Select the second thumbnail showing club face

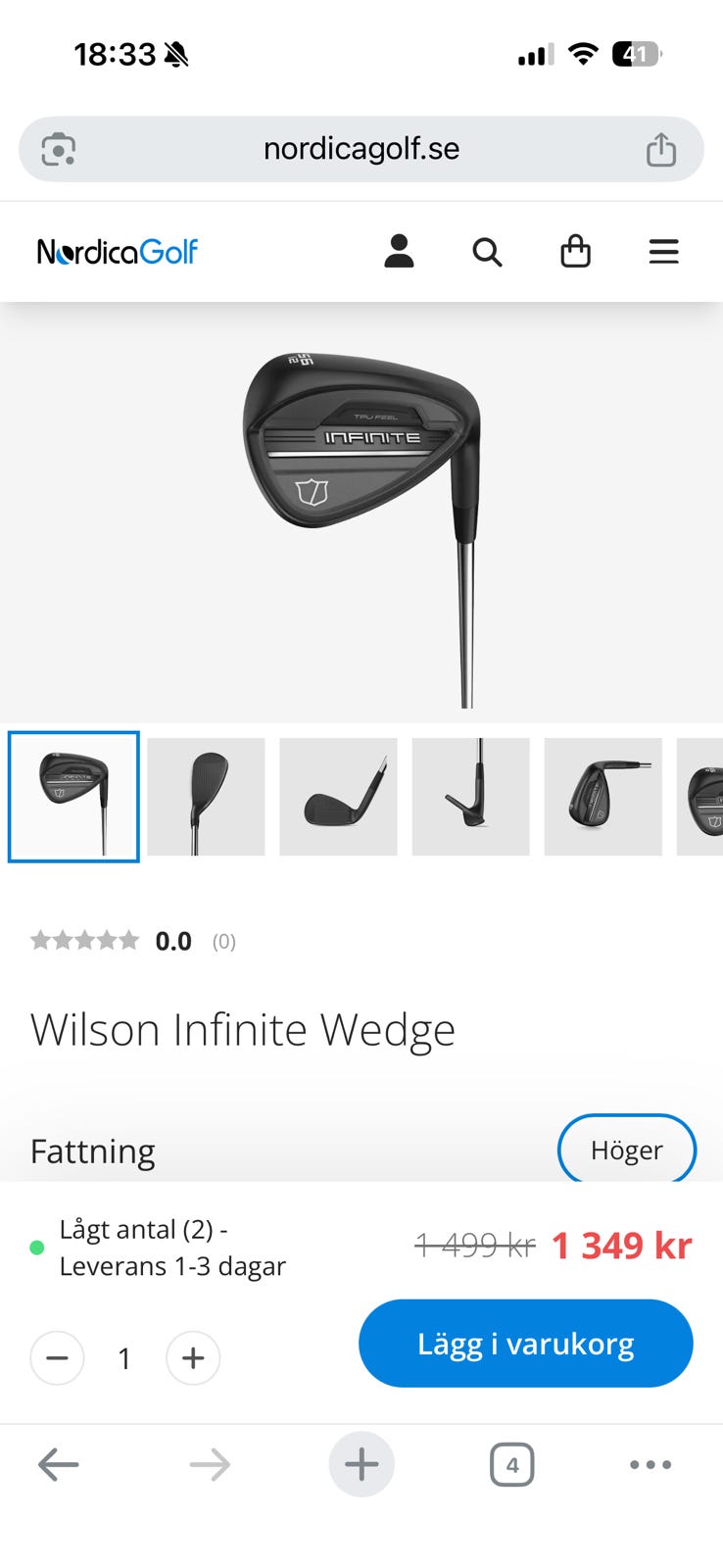coord(206,797)
